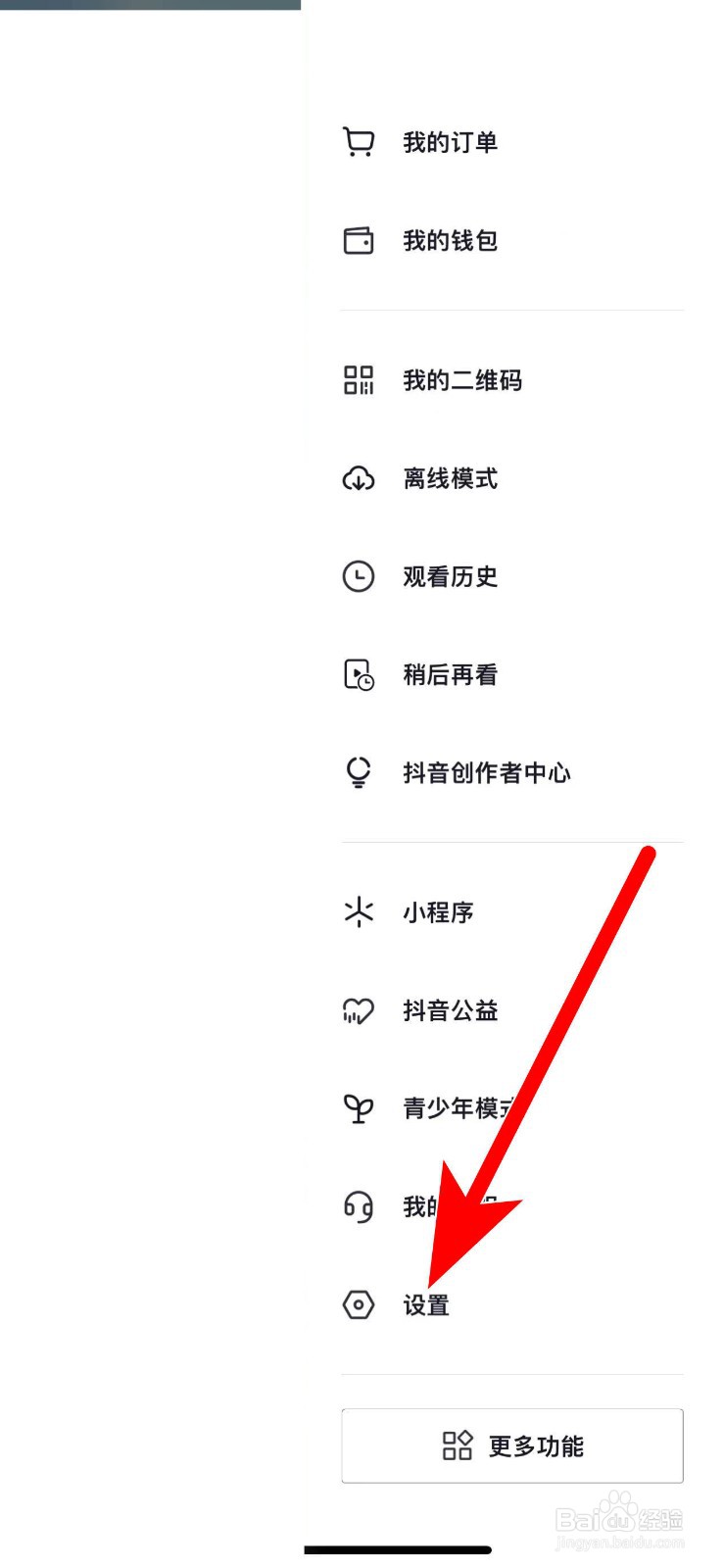Open 观看历史 viewing history link

coord(451,577)
